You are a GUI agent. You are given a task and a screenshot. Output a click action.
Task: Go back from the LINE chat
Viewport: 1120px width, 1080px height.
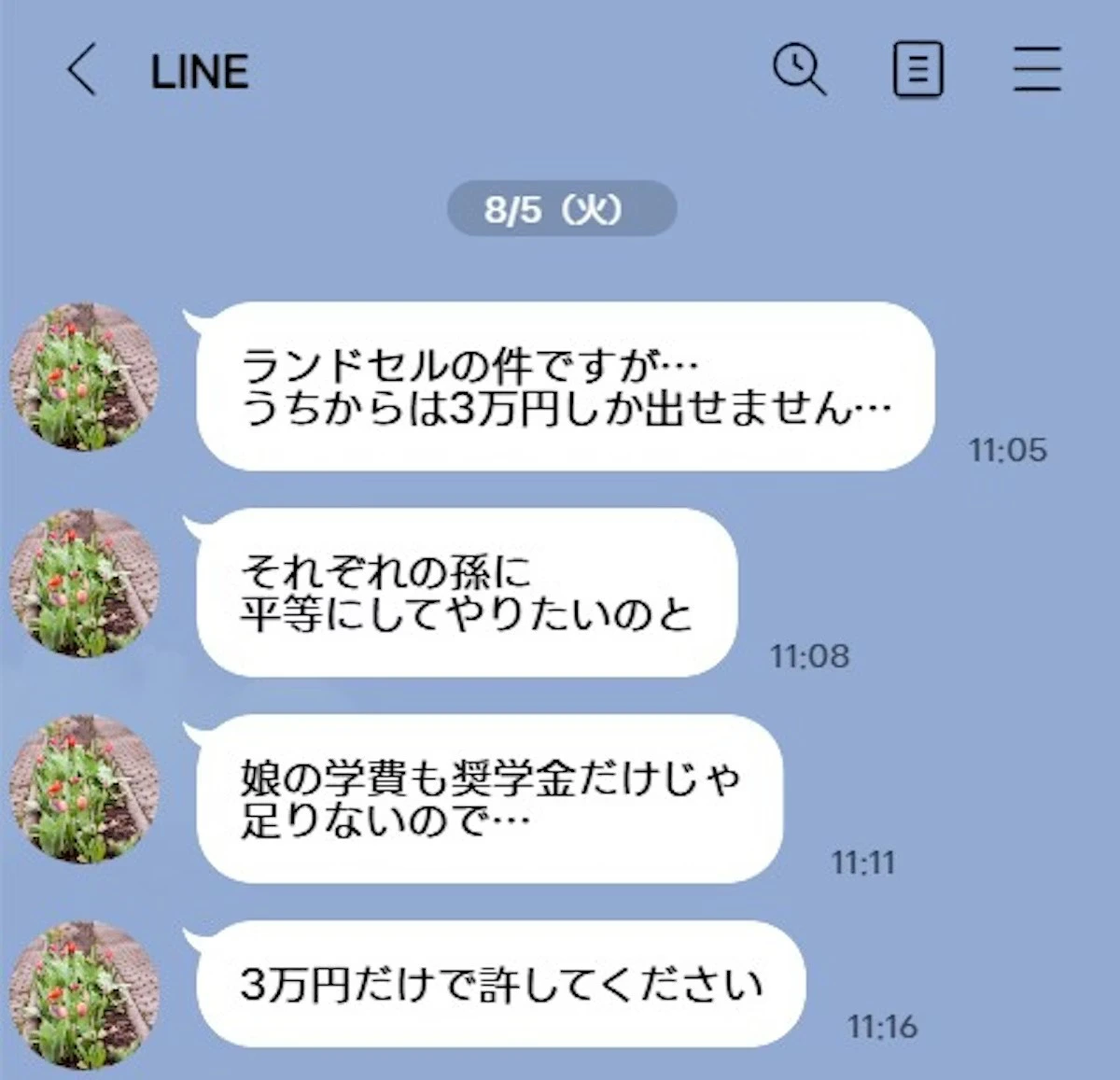coord(82,71)
